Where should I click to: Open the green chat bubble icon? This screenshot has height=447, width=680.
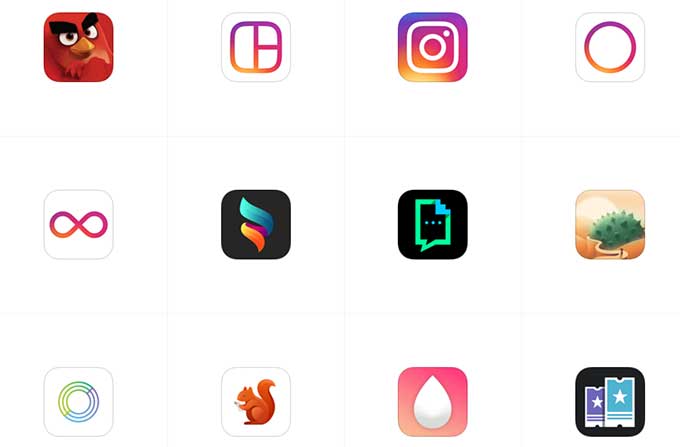[x=432, y=224]
